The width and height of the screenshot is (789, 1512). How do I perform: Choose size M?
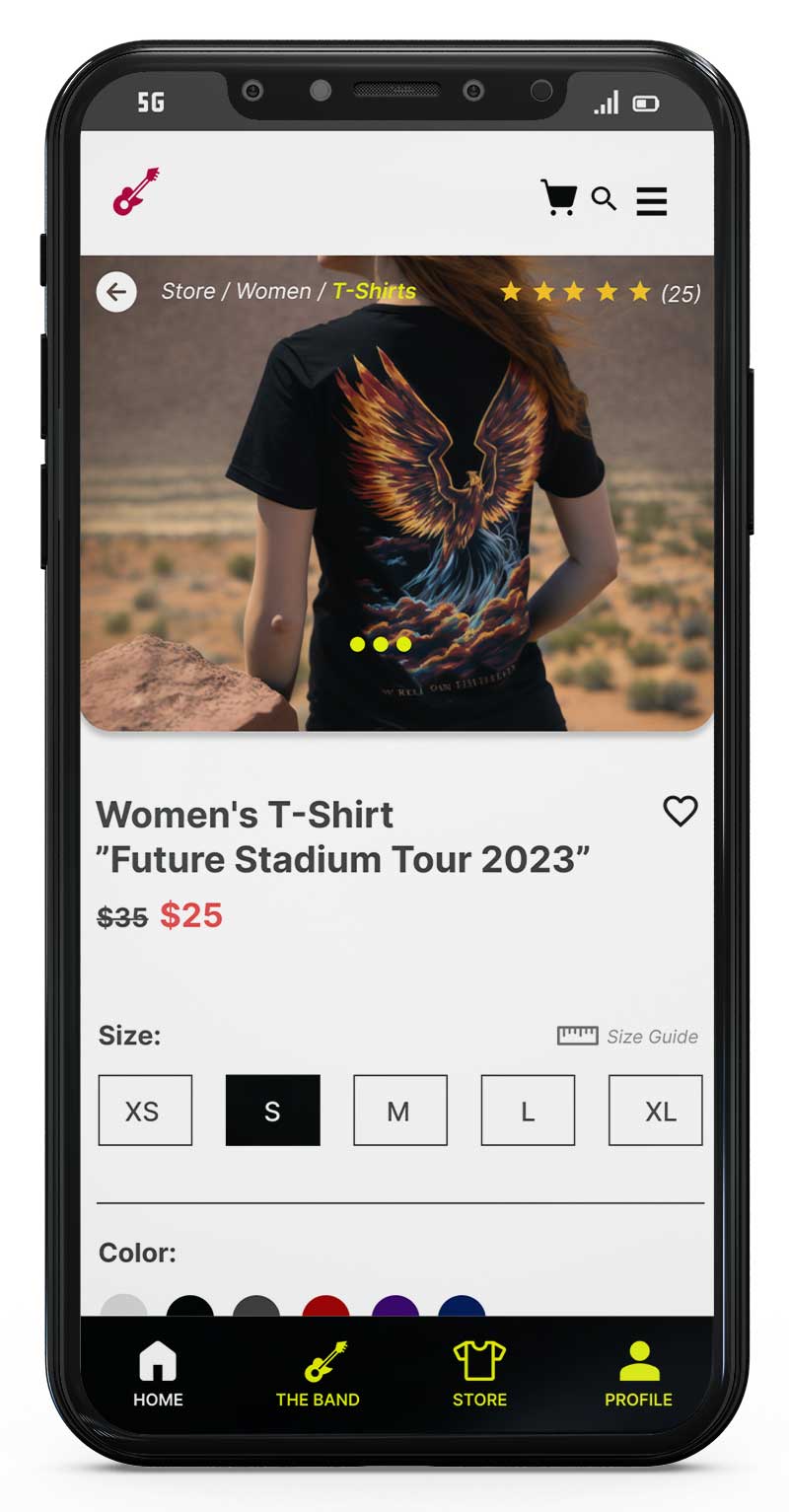click(399, 1111)
